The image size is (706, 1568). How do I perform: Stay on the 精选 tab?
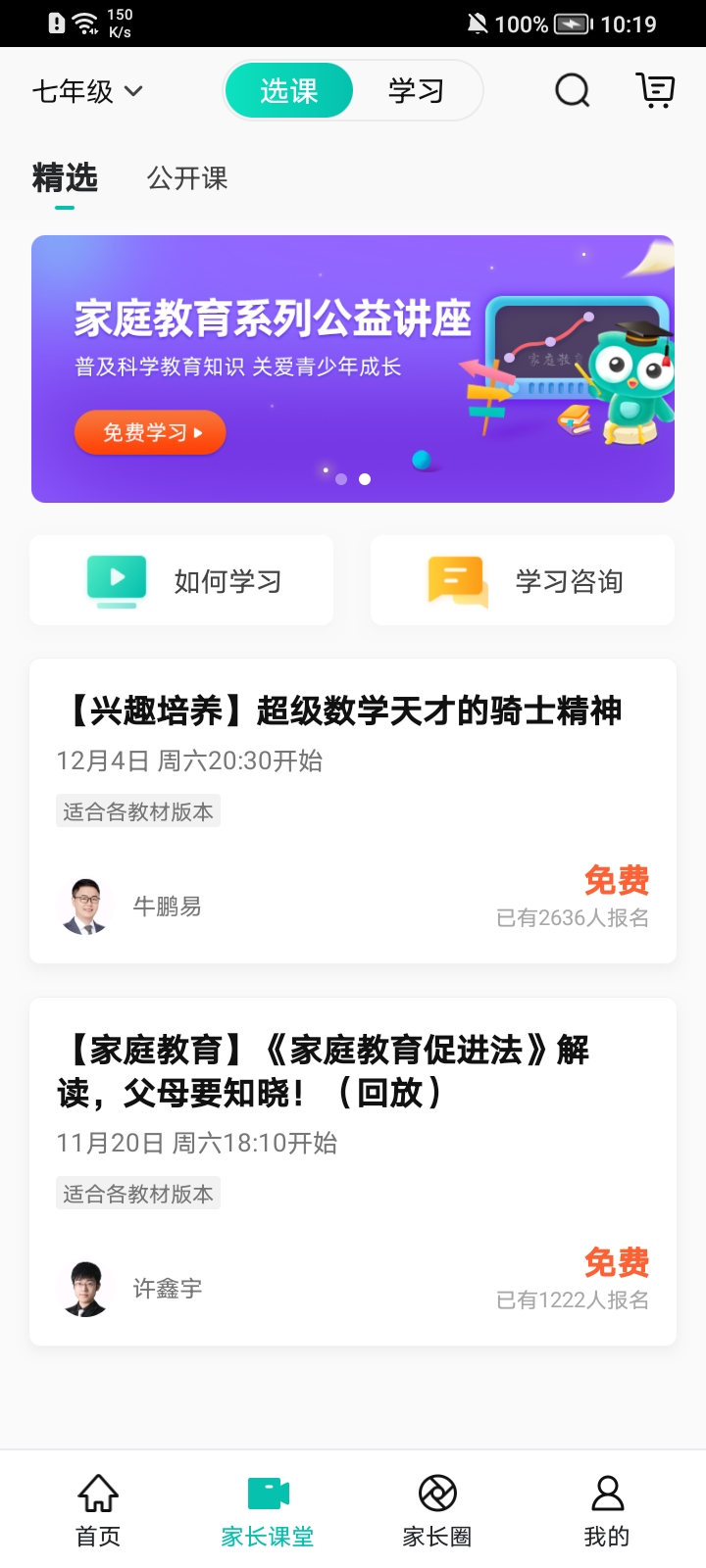coord(64,179)
